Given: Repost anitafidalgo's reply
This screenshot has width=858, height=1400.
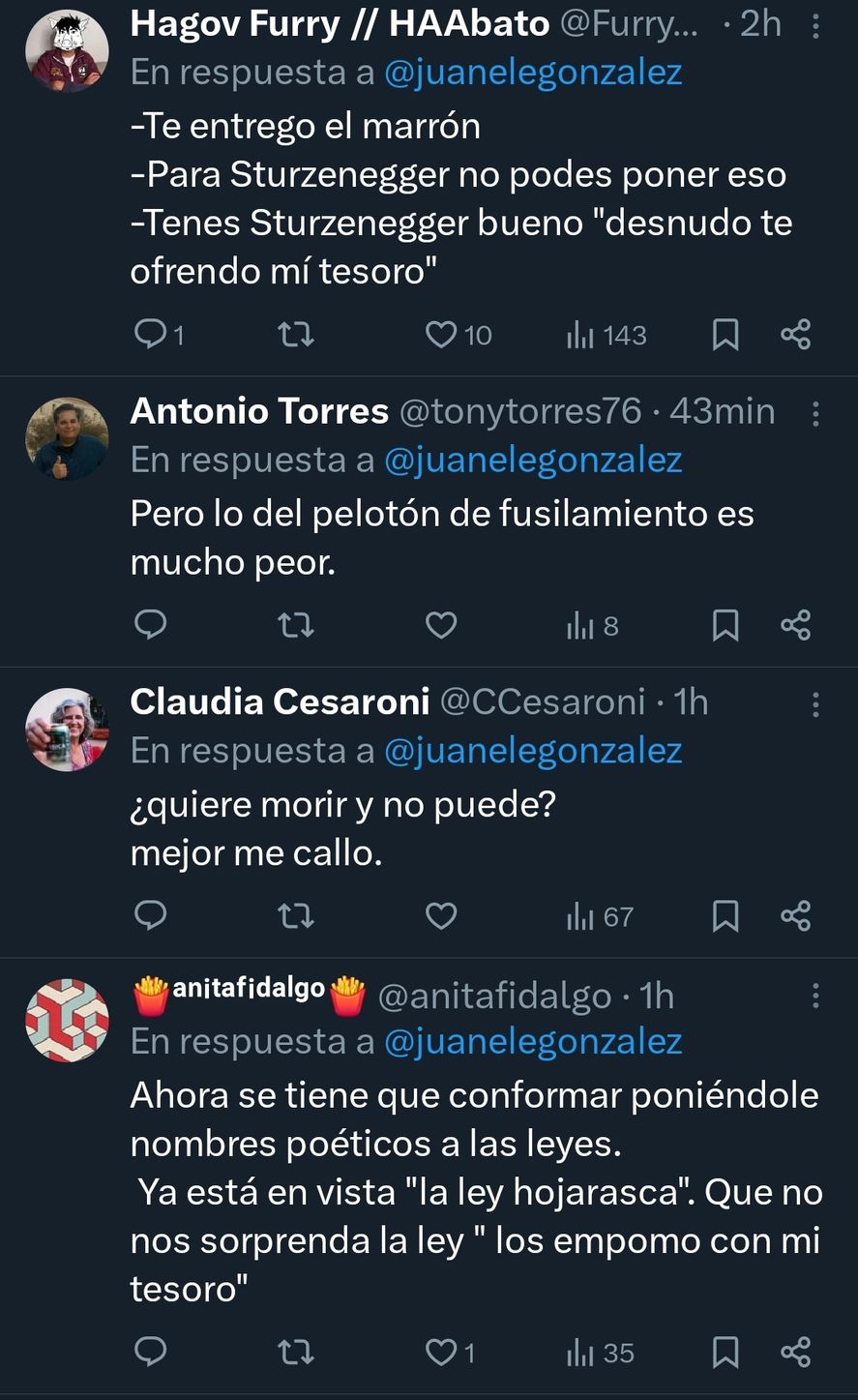Looking at the screenshot, I should 295,1352.
